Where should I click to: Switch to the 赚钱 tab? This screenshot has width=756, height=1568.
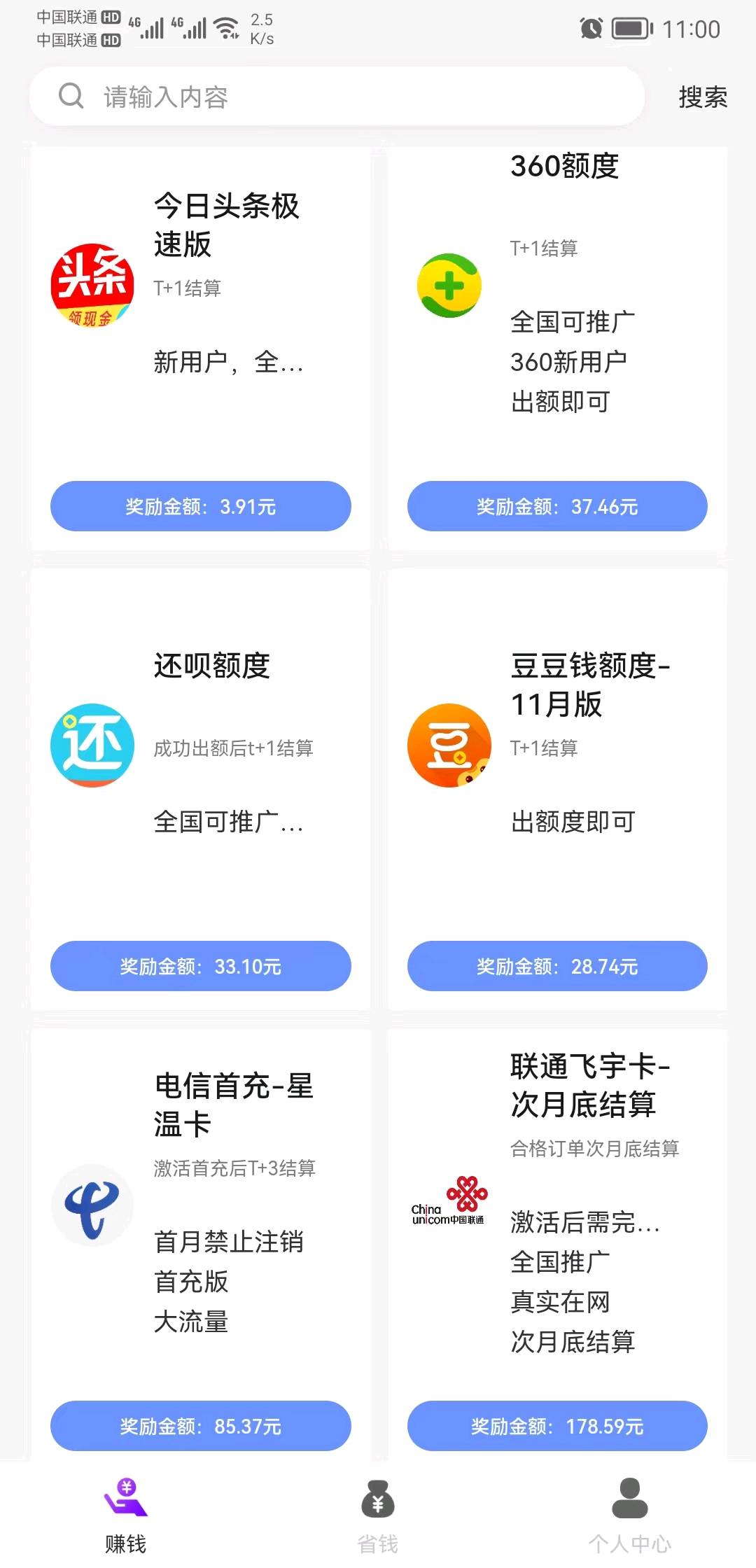pos(126,1515)
